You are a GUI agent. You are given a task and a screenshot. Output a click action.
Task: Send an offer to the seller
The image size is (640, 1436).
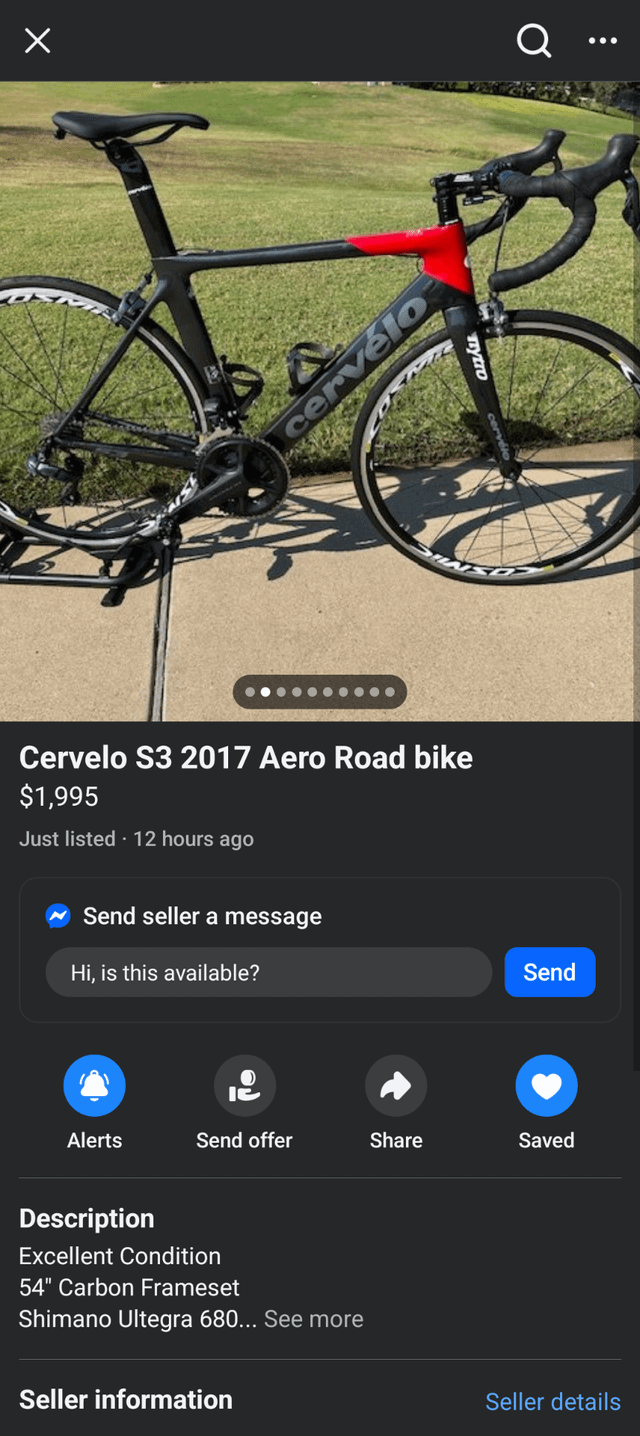[x=244, y=1086]
